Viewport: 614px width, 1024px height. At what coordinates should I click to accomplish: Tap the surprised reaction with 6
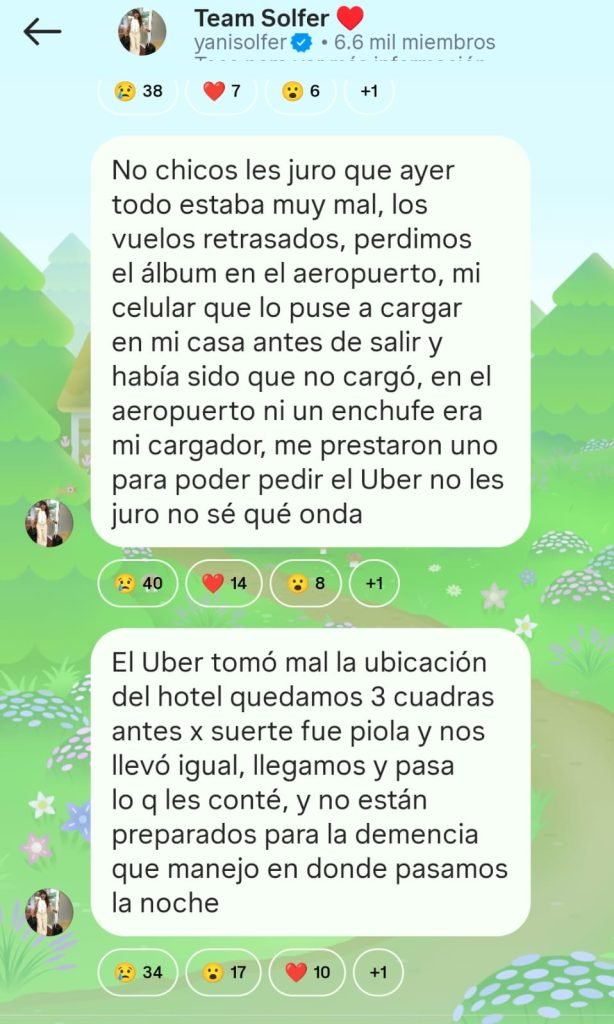[x=301, y=91]
